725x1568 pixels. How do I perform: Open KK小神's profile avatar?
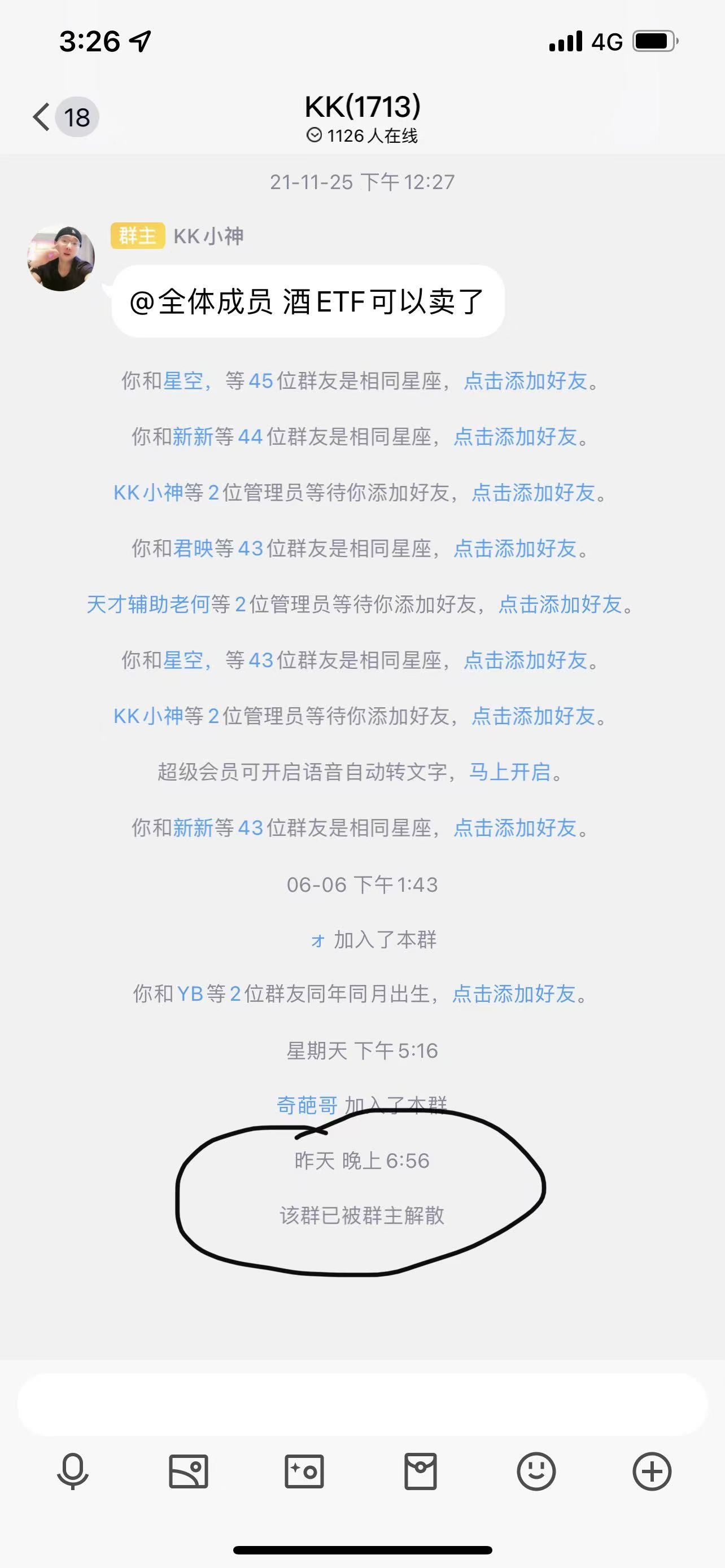[x=61, y=258]
